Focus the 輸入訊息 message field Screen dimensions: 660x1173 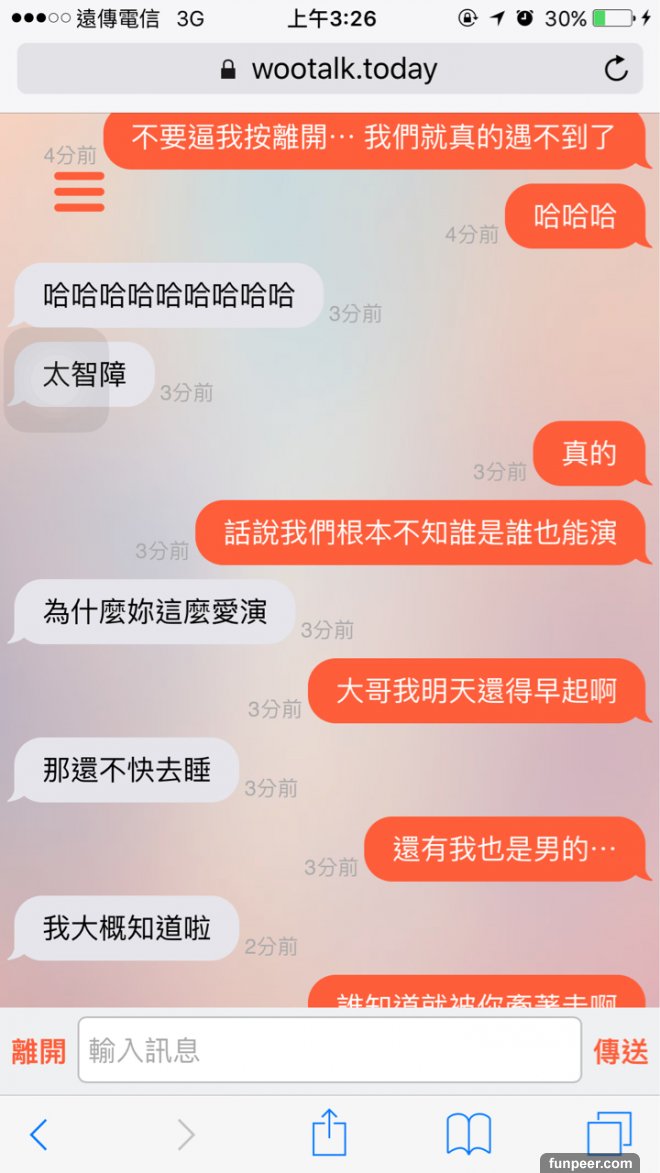(329, 1050)
